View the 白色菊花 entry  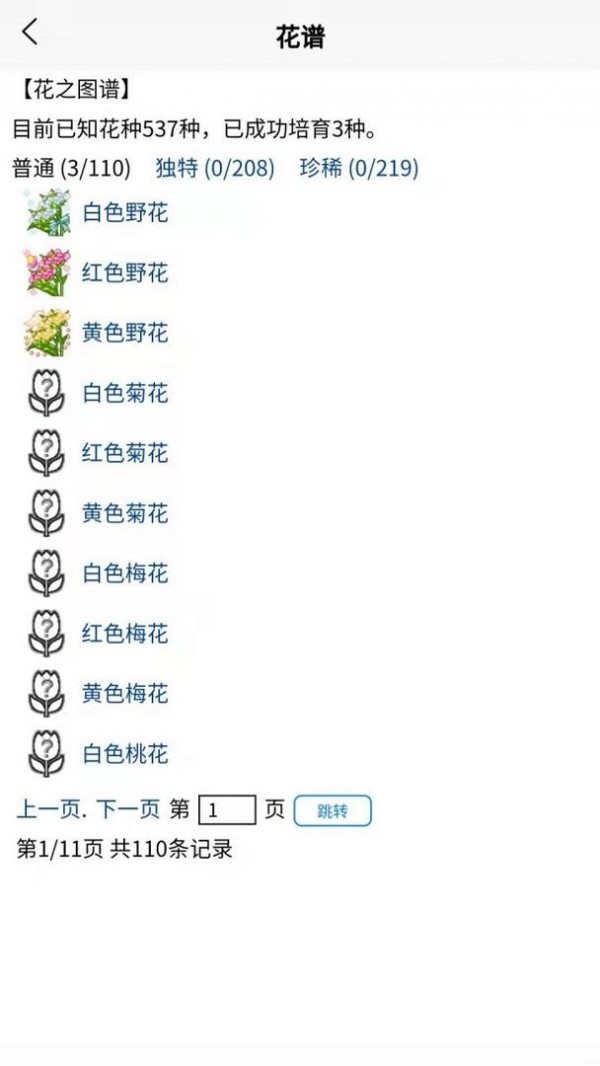(125, 393)
